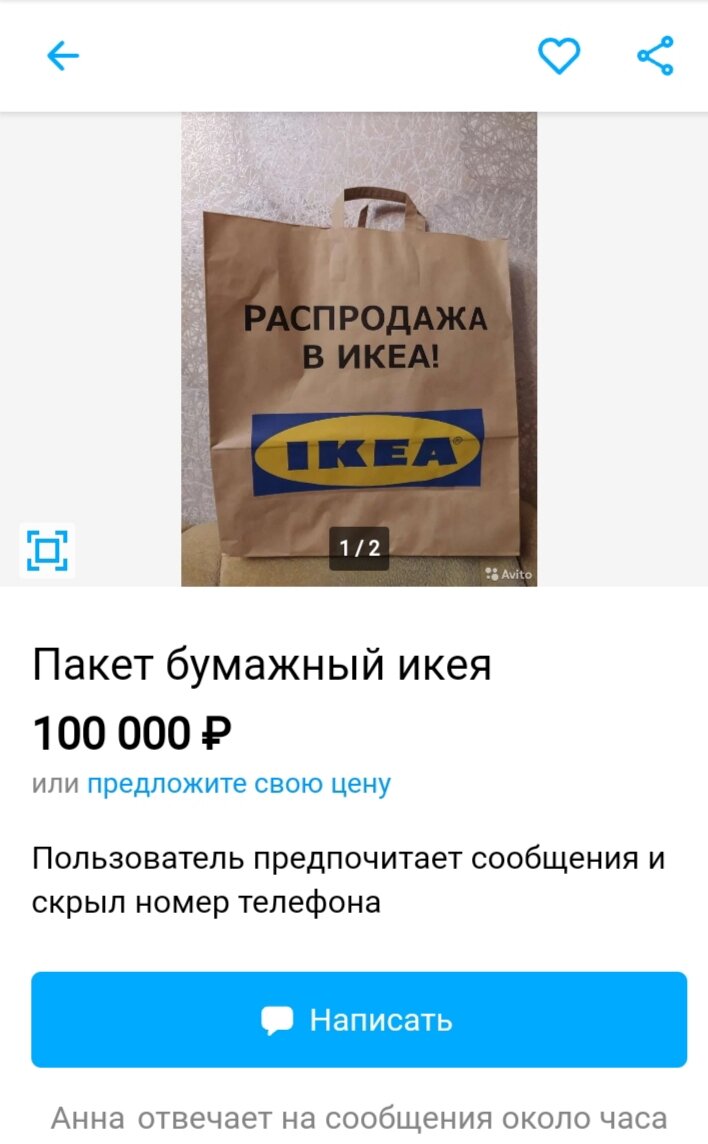This screenshot has height=1144, width=708.
Task: Tap the Написать button to message seller
Action: point(359,1020)
